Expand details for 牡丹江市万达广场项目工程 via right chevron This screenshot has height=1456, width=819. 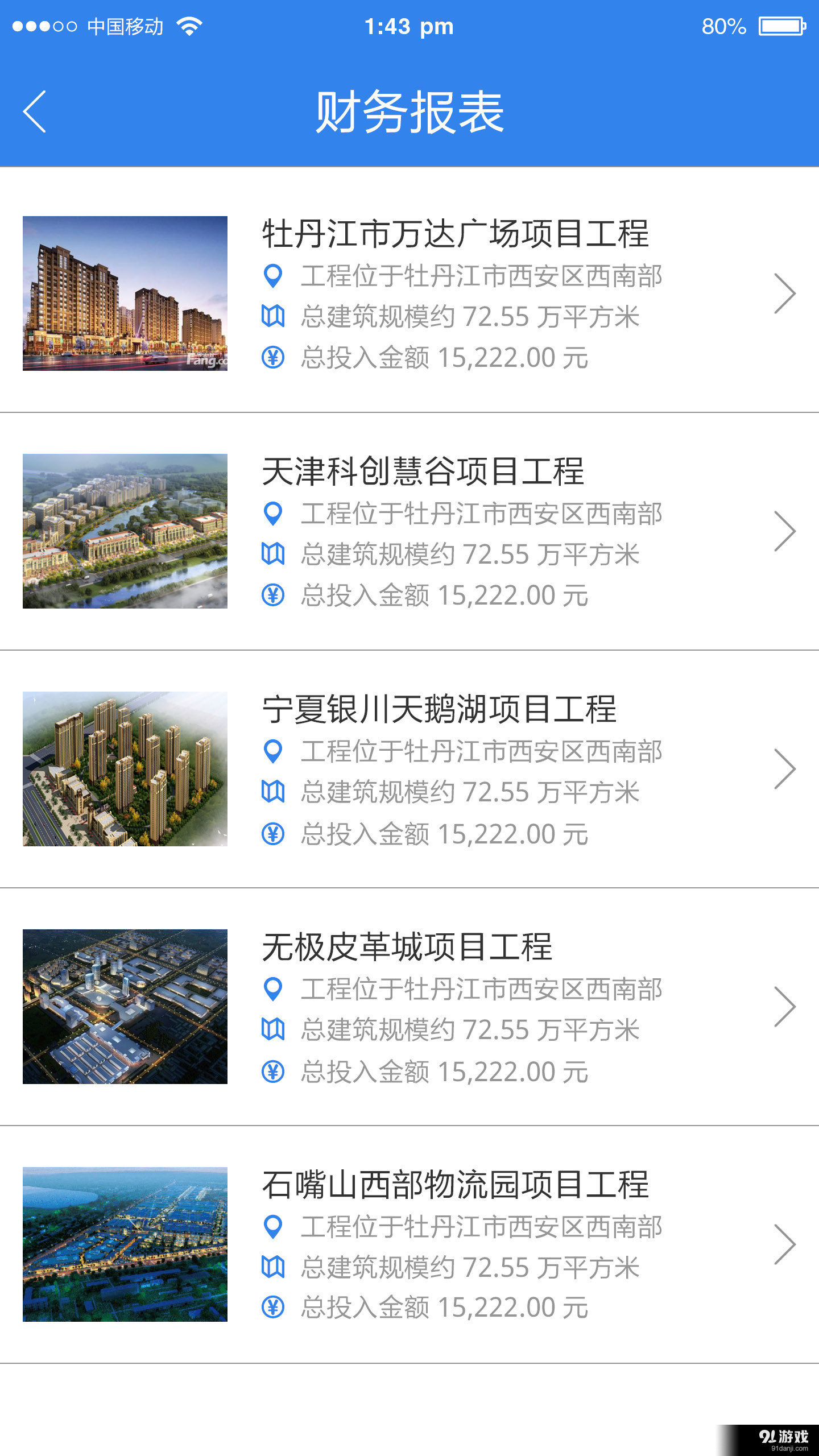click(785, 293)
